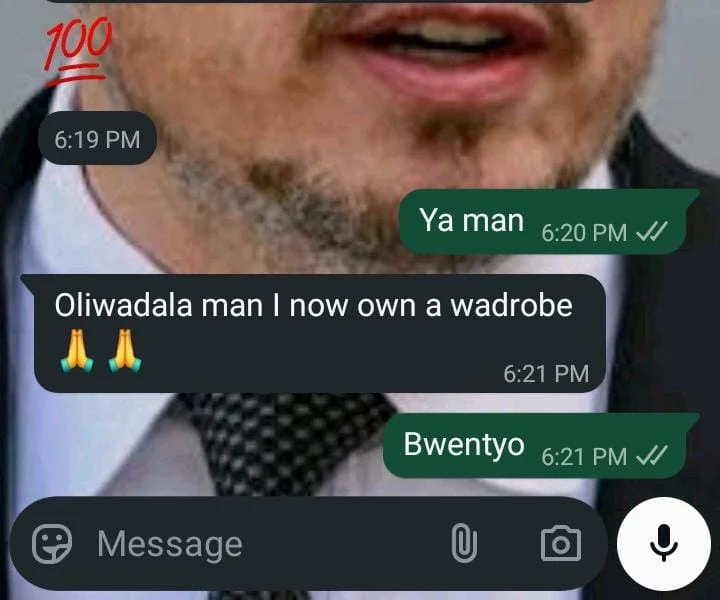720x600 pixels.
Task: Tap the microphone voice message button
Action: click(663, 544)
